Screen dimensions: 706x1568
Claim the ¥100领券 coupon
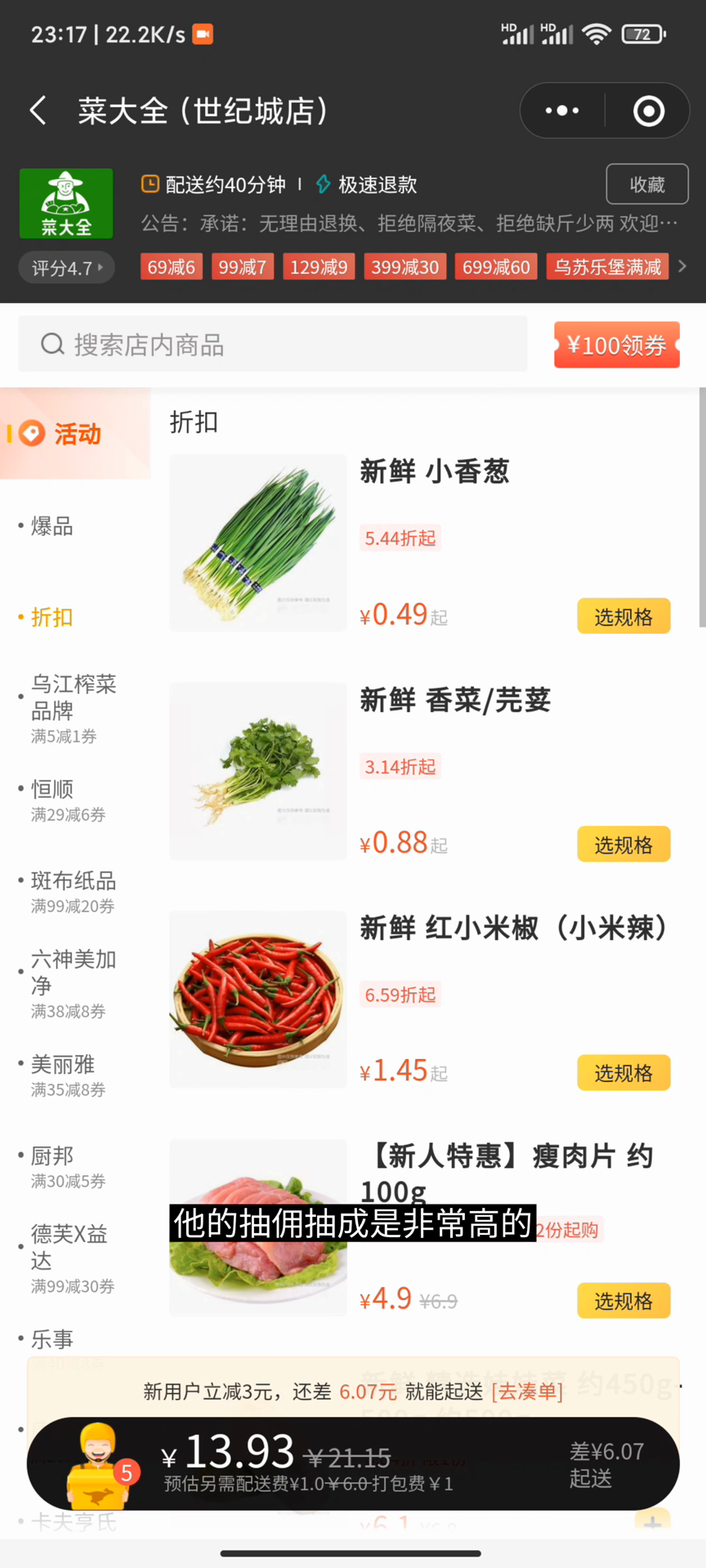coord(617,345)
